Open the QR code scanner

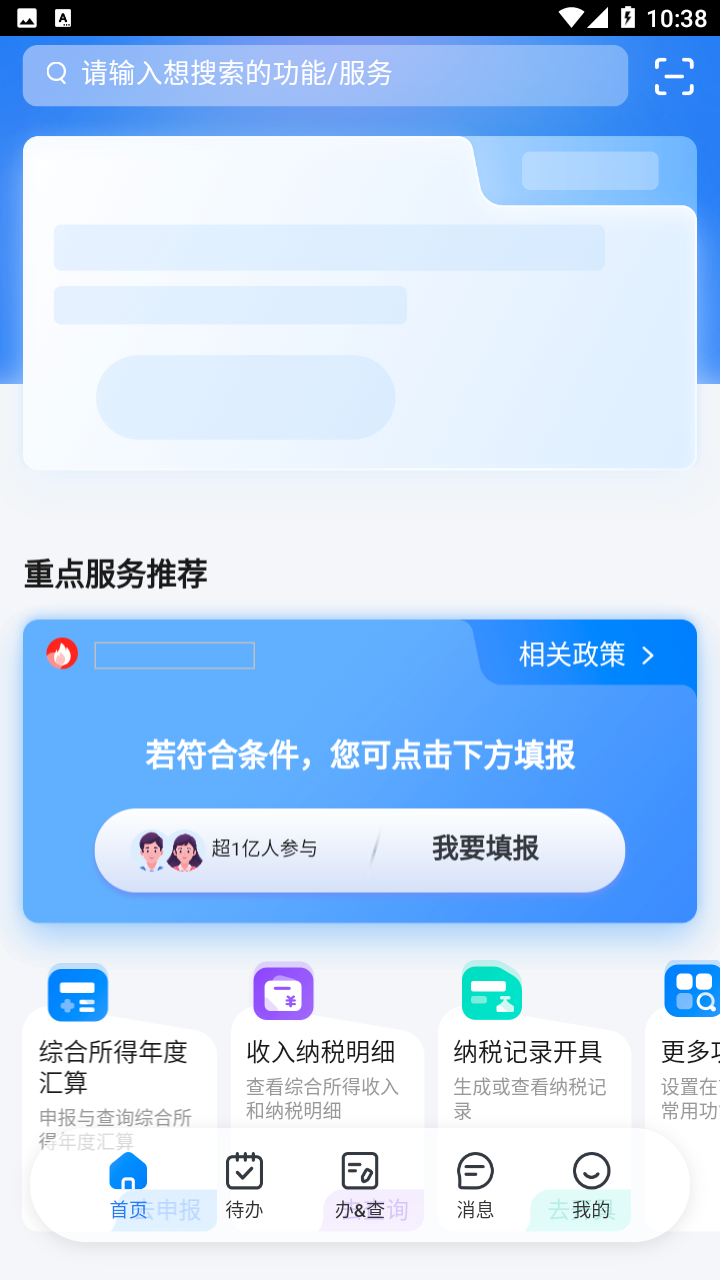[674, 76]
